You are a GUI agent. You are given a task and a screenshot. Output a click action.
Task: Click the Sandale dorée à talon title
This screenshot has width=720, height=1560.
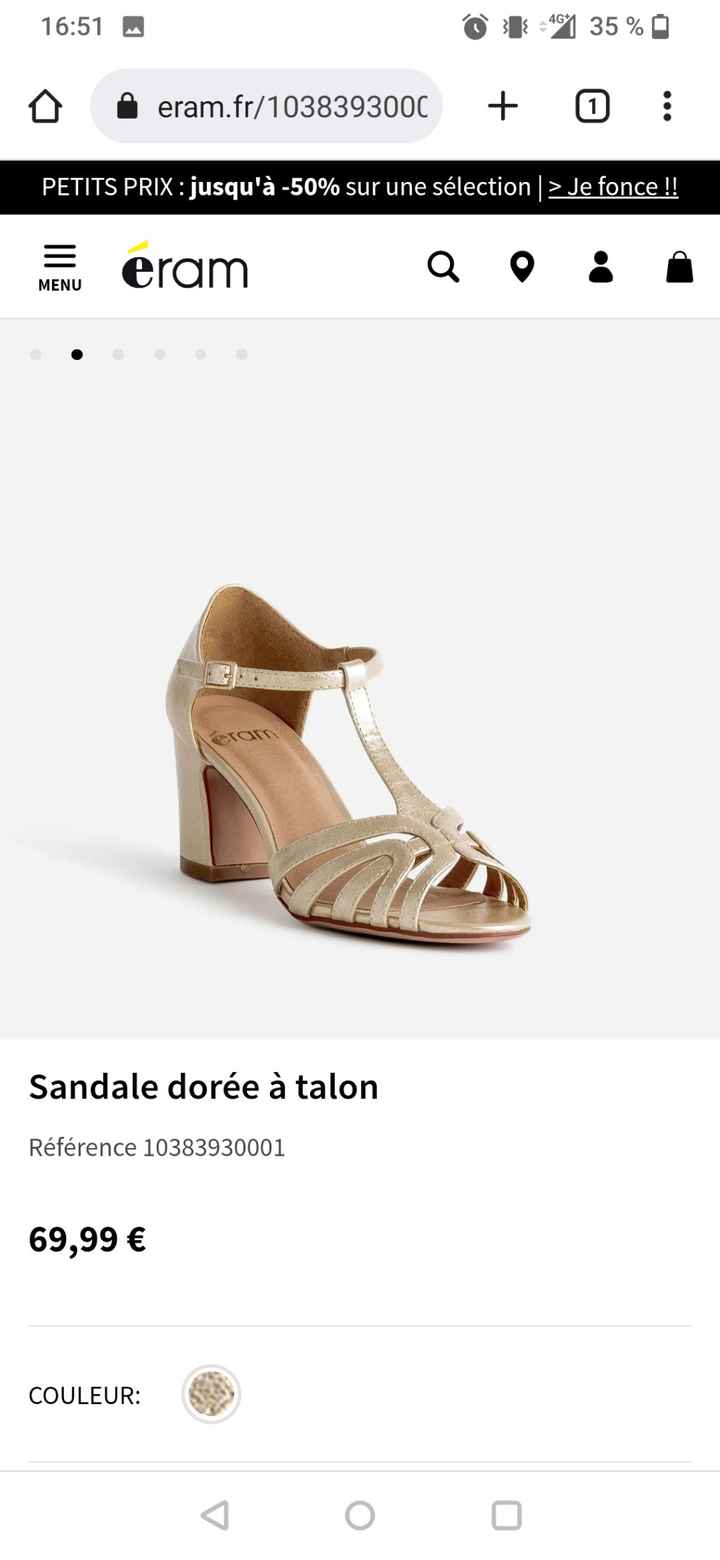203,1086
